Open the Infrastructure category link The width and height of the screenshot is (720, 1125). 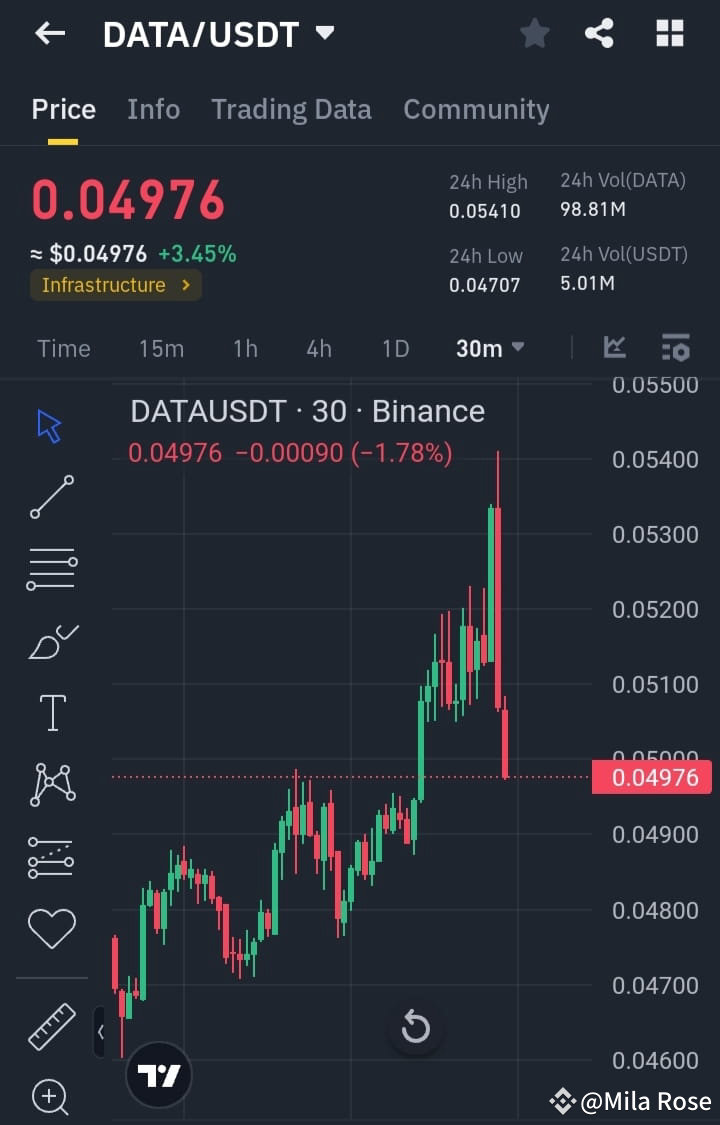pos(115,285)
